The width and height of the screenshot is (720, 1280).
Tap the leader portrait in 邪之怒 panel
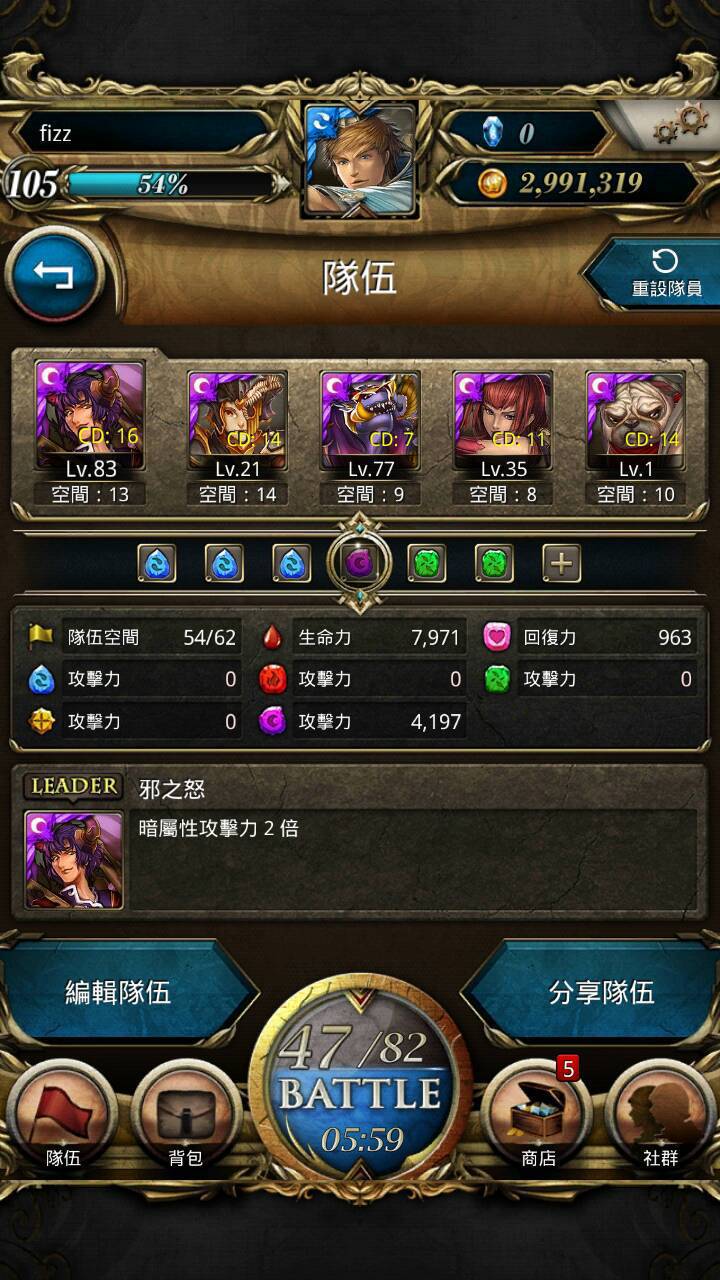74,860
